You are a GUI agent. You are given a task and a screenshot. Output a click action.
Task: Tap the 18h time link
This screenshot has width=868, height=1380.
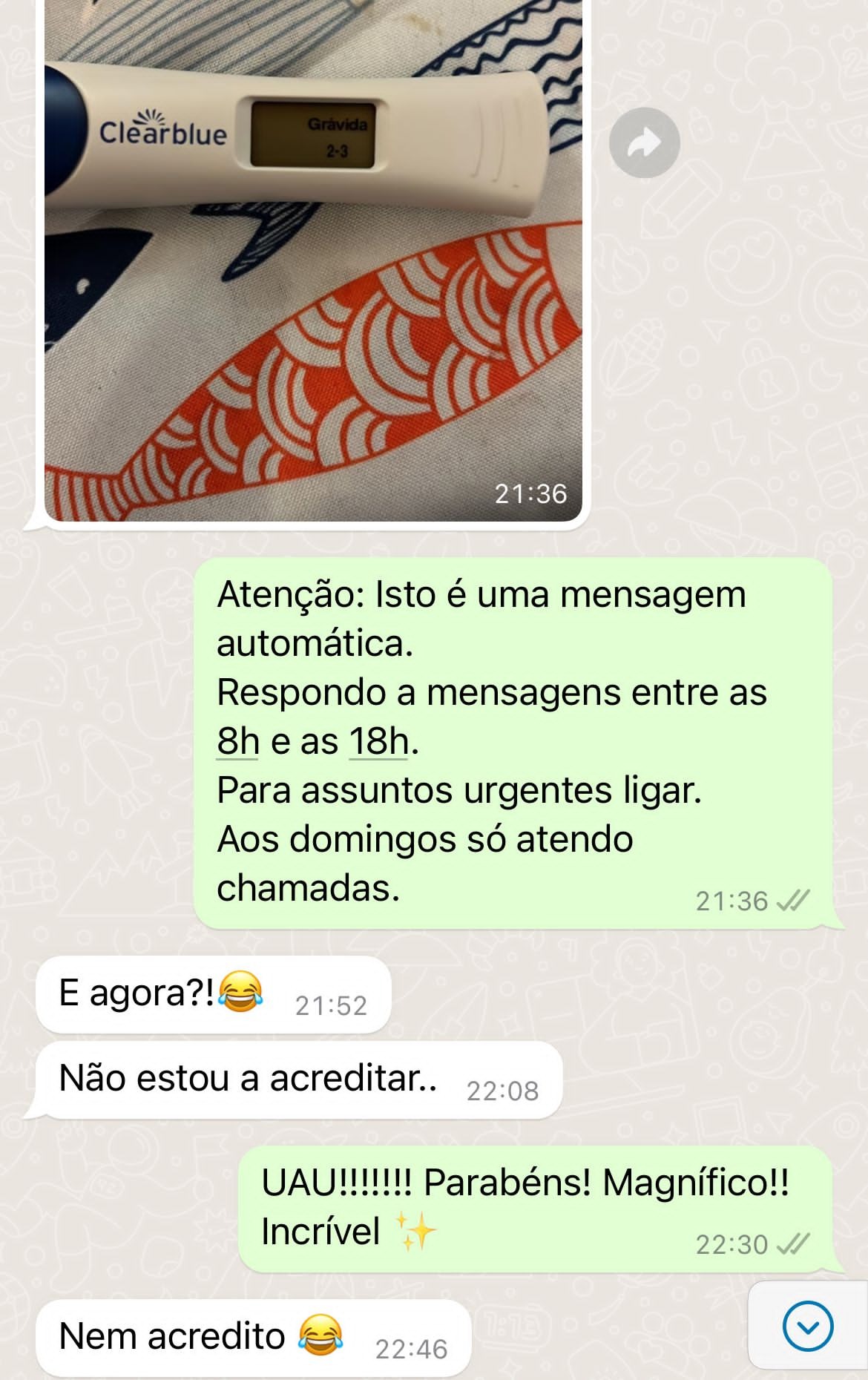click(378, 740)
